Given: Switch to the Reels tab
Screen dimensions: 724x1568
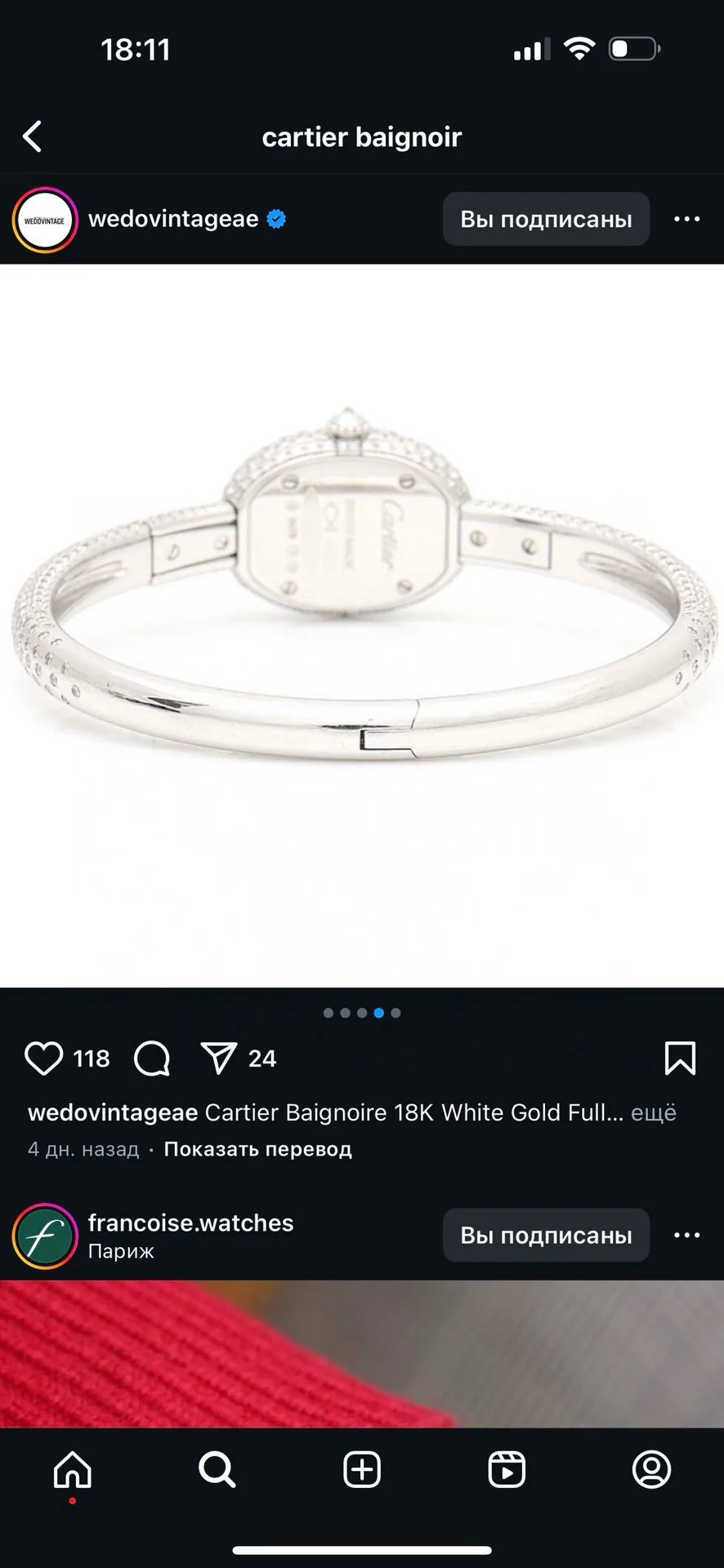Looking at the screenshot, I should pos(507,1470).
